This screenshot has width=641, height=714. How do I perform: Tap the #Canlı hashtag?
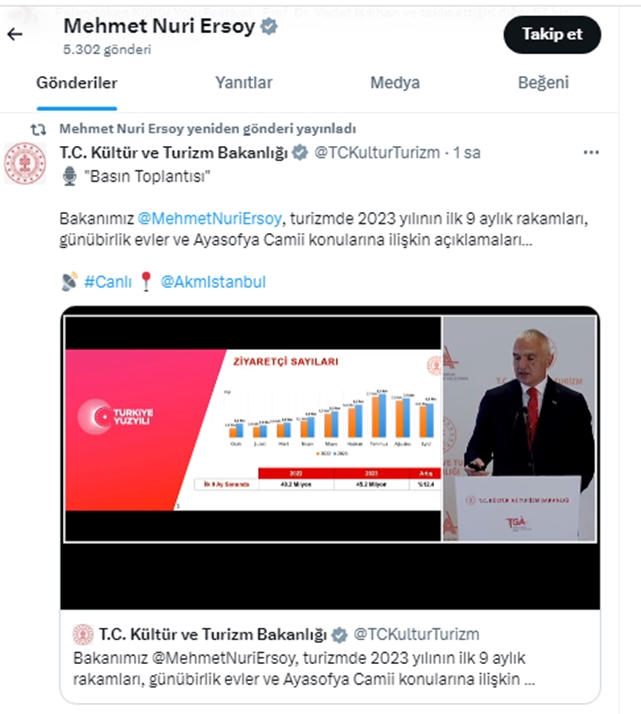(x=107, y=282)
